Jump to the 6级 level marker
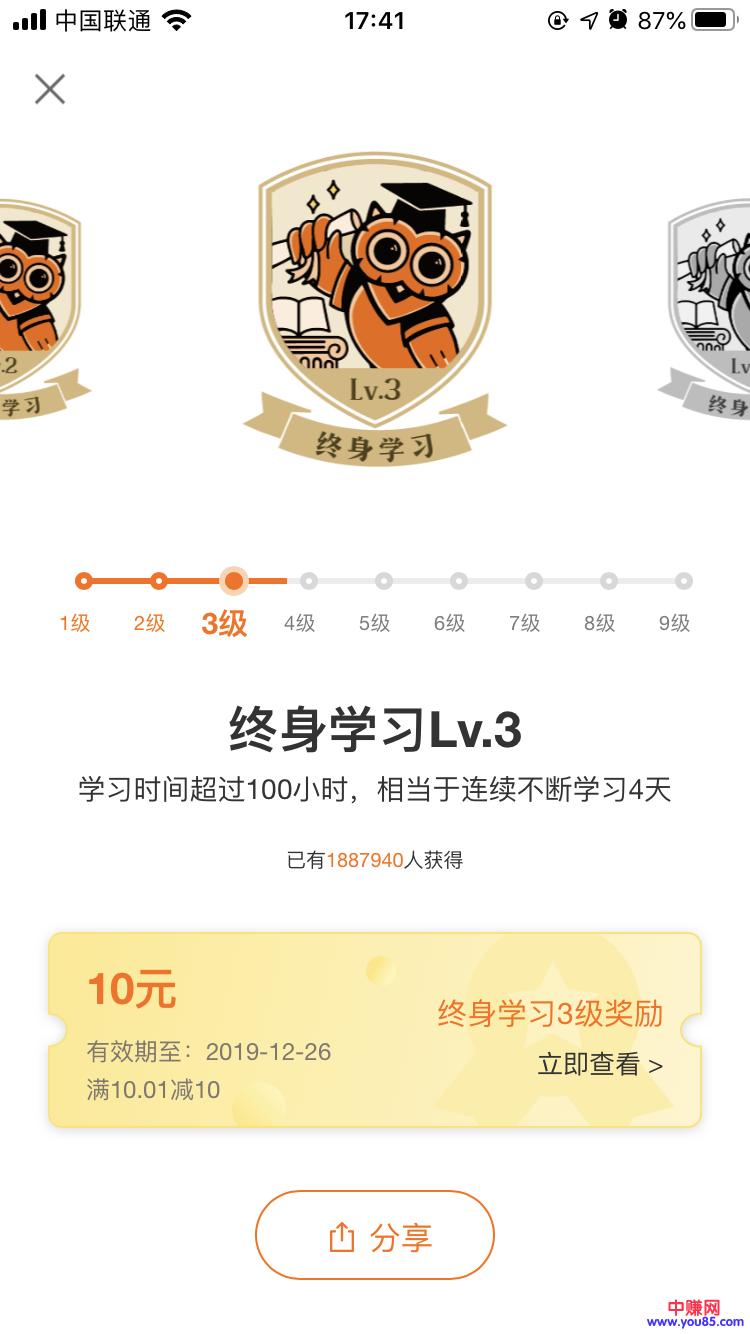750x1334 pixels. 459,581
